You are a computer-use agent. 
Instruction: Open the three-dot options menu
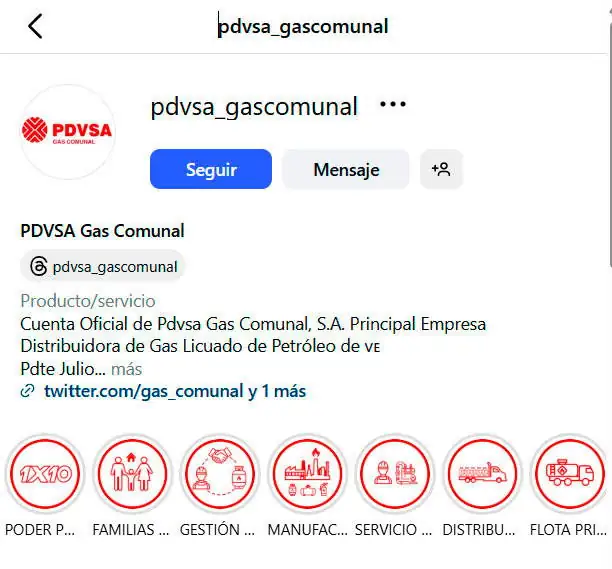[392, 105]
